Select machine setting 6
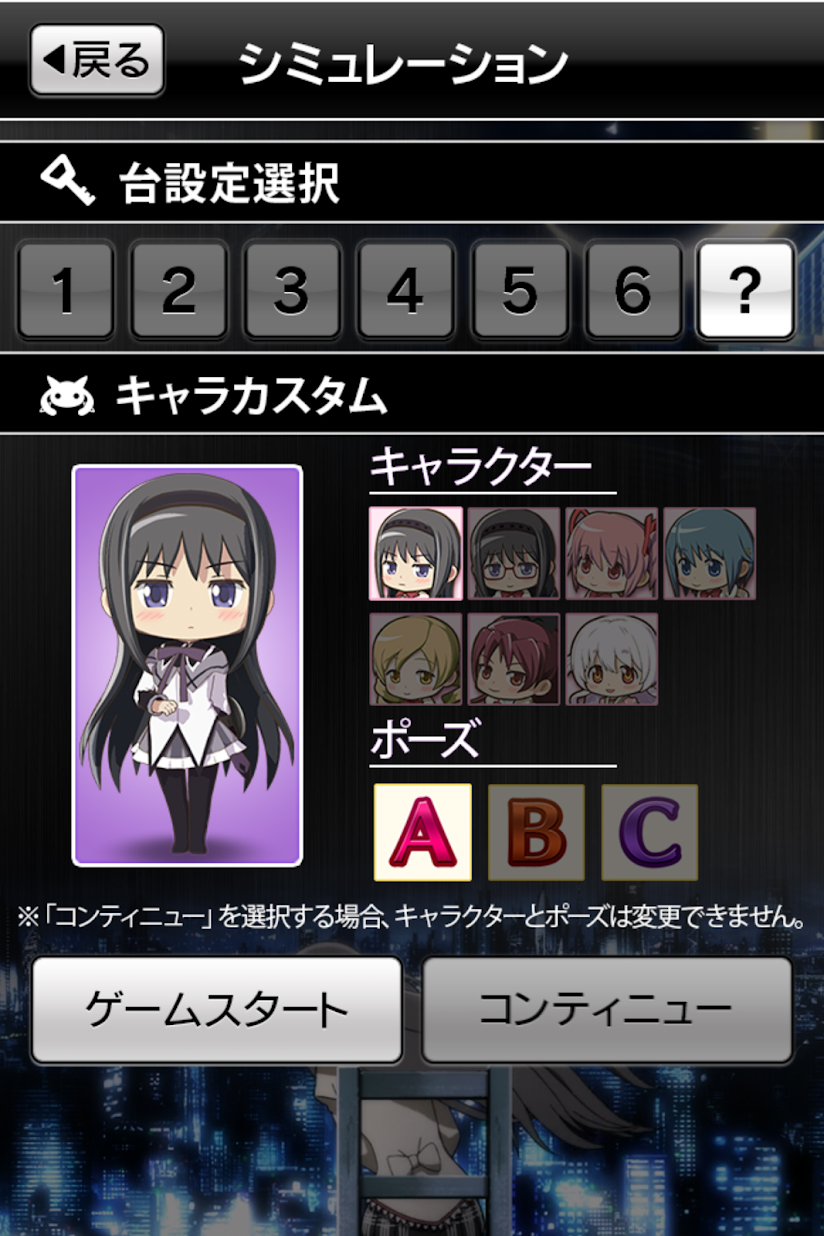This screenshot has width=824, height=1236. 633,290
